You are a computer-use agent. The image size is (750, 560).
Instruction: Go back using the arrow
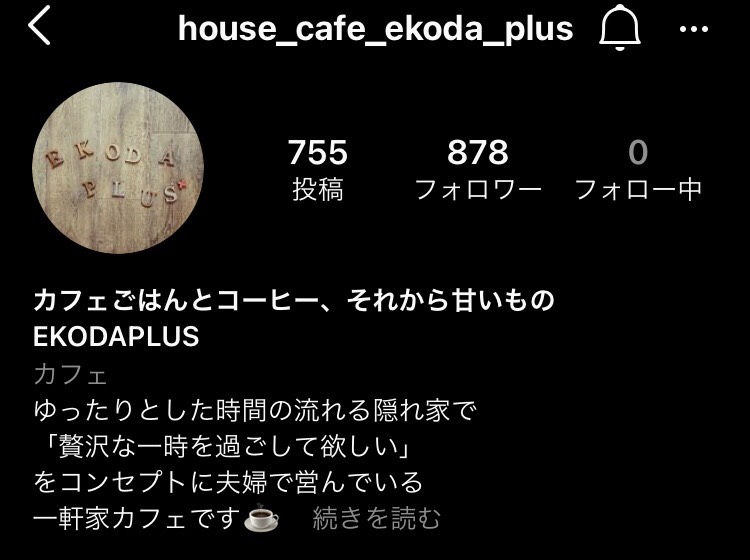(40, 28)
